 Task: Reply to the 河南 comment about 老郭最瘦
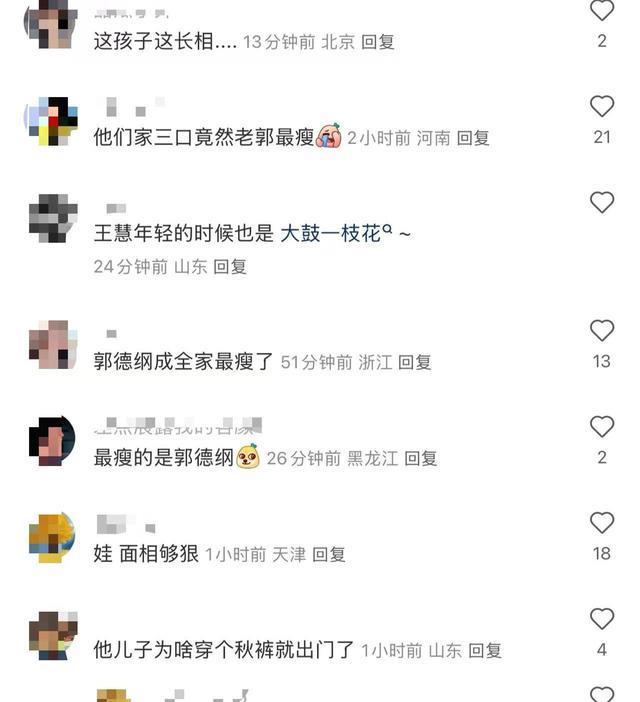(473, 138)
